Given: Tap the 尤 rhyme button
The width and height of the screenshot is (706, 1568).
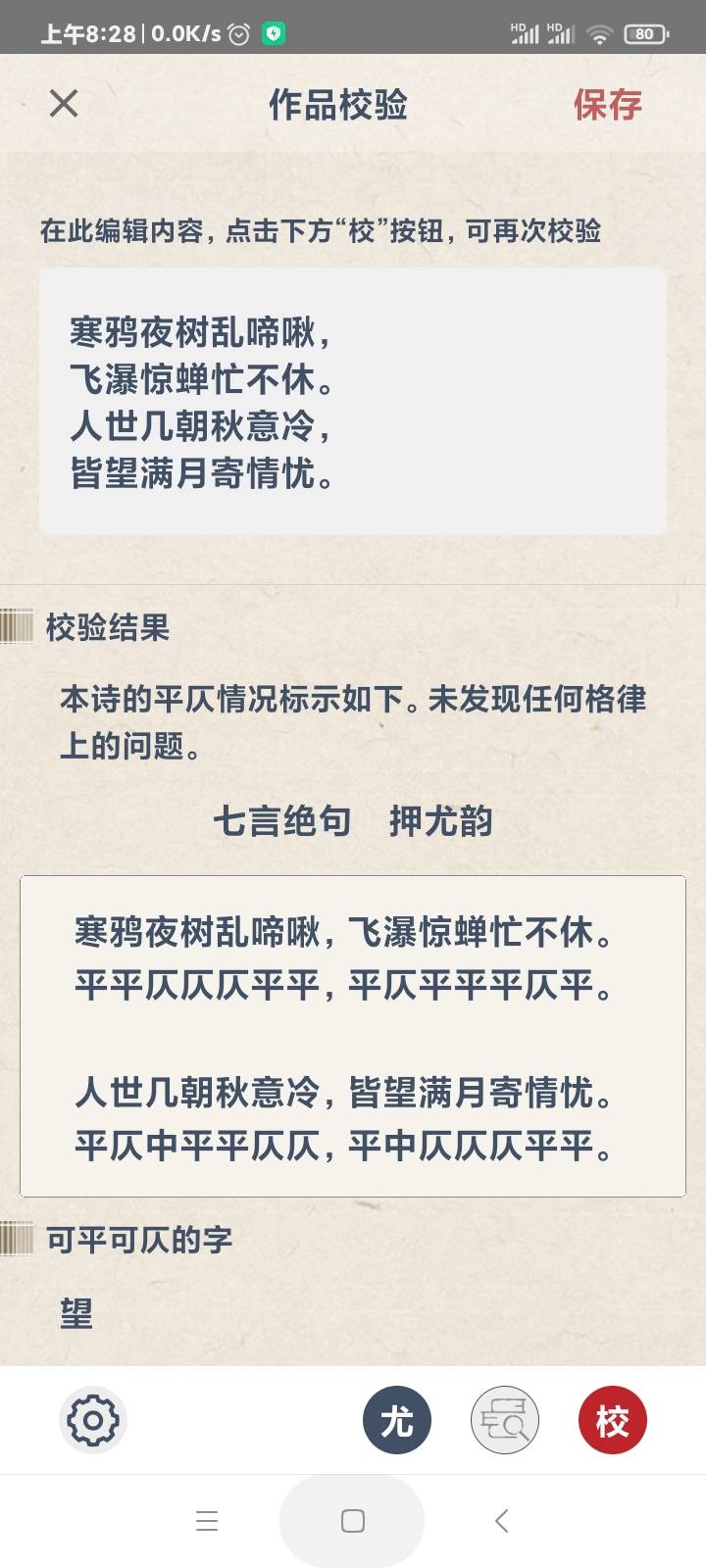Looking at the screenshot, I should point(397,1420).
